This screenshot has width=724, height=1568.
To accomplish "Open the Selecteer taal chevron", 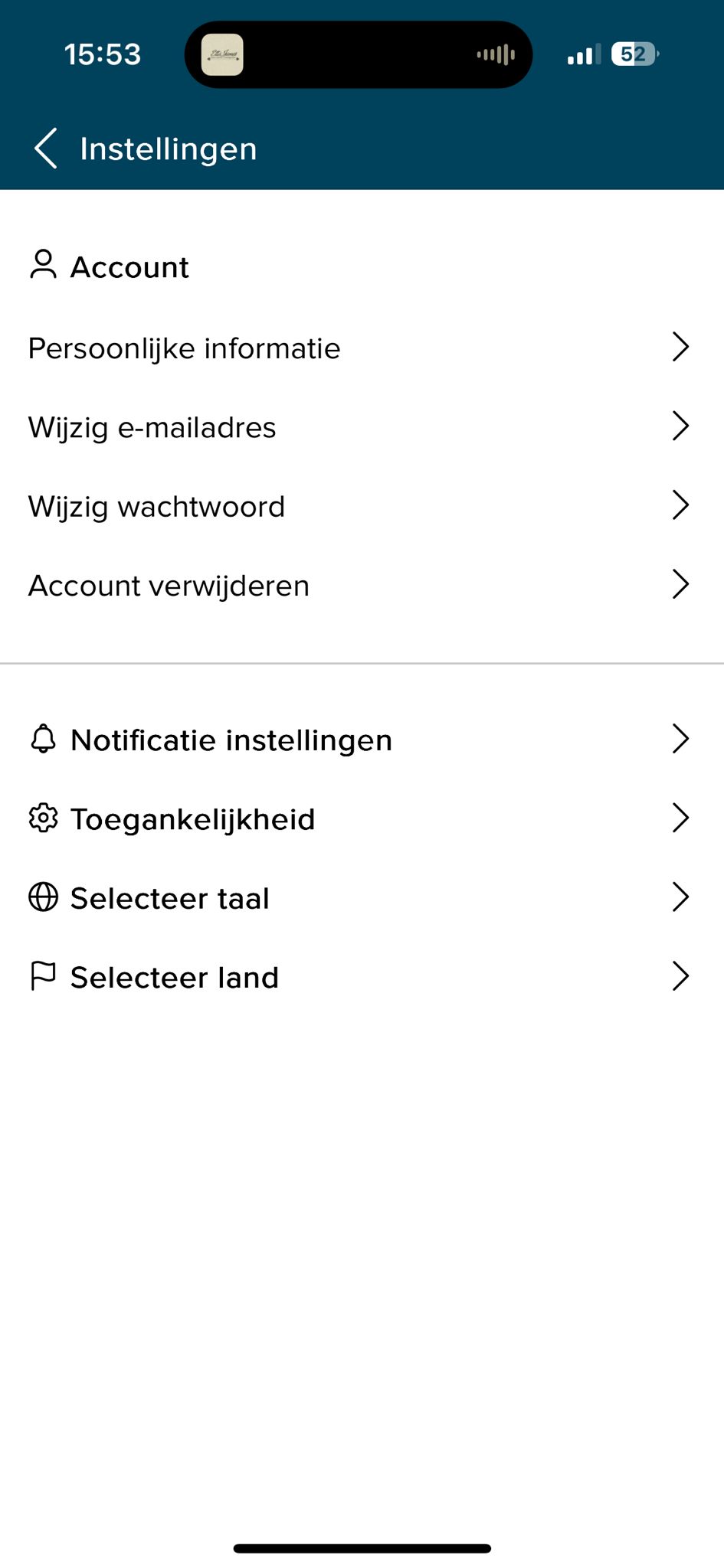I will [x=680, y=897].
